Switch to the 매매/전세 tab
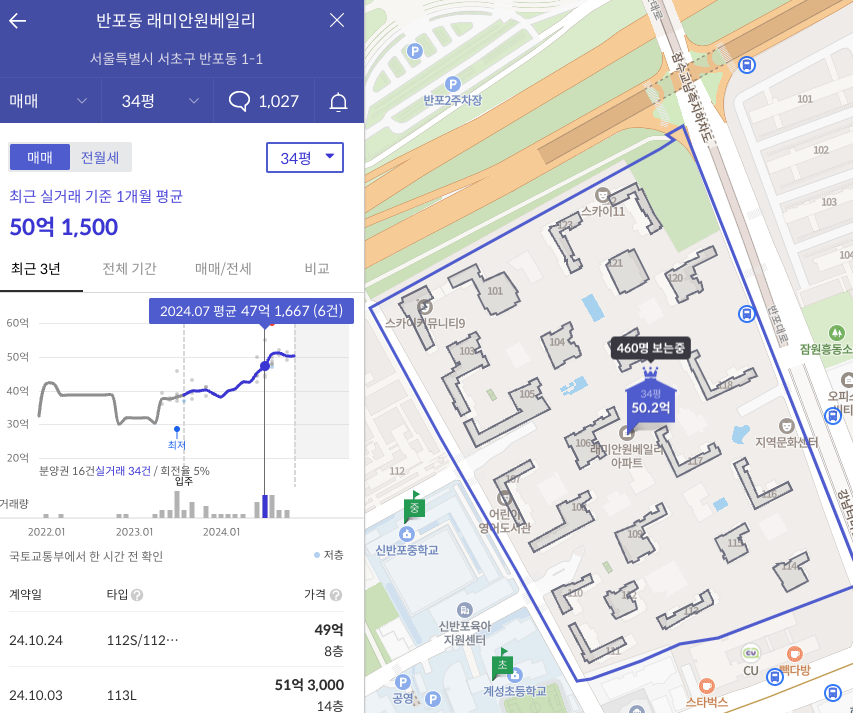 223,269
